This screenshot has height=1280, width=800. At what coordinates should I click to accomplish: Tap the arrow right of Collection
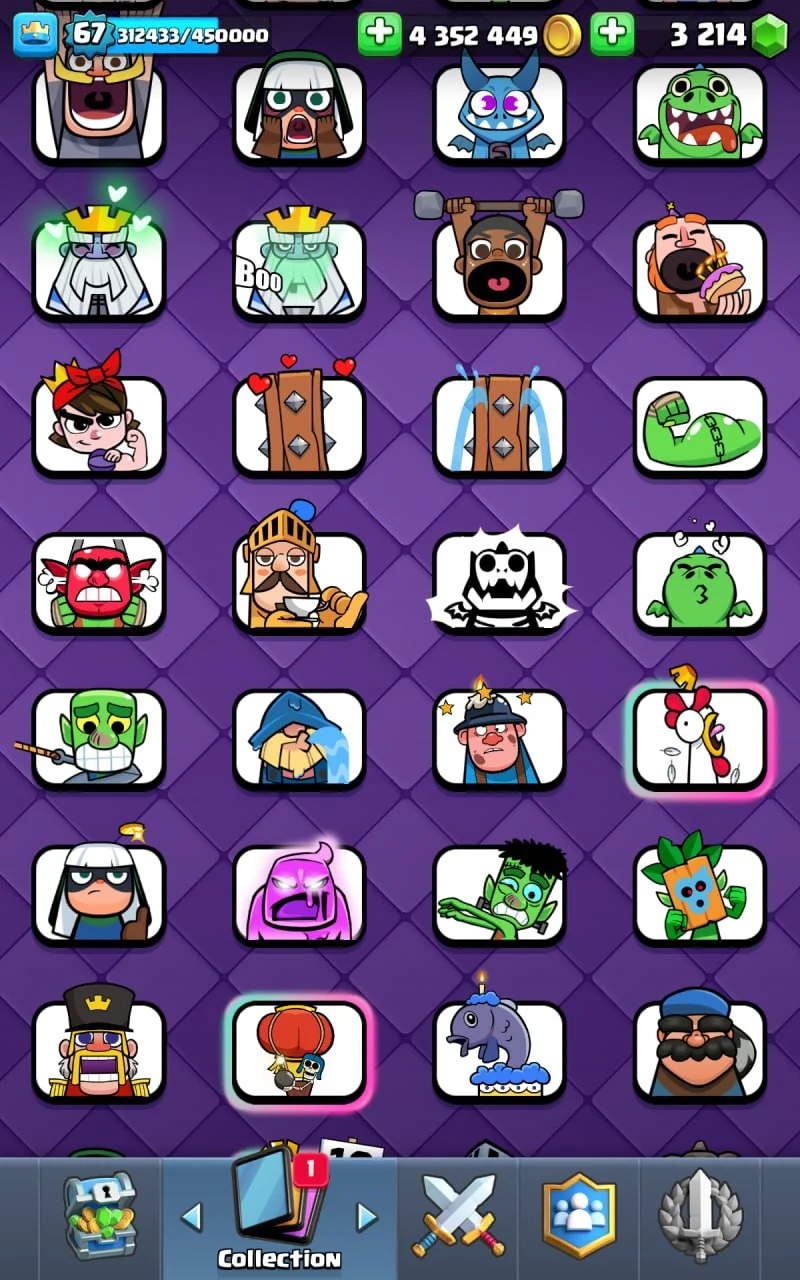367,1216
